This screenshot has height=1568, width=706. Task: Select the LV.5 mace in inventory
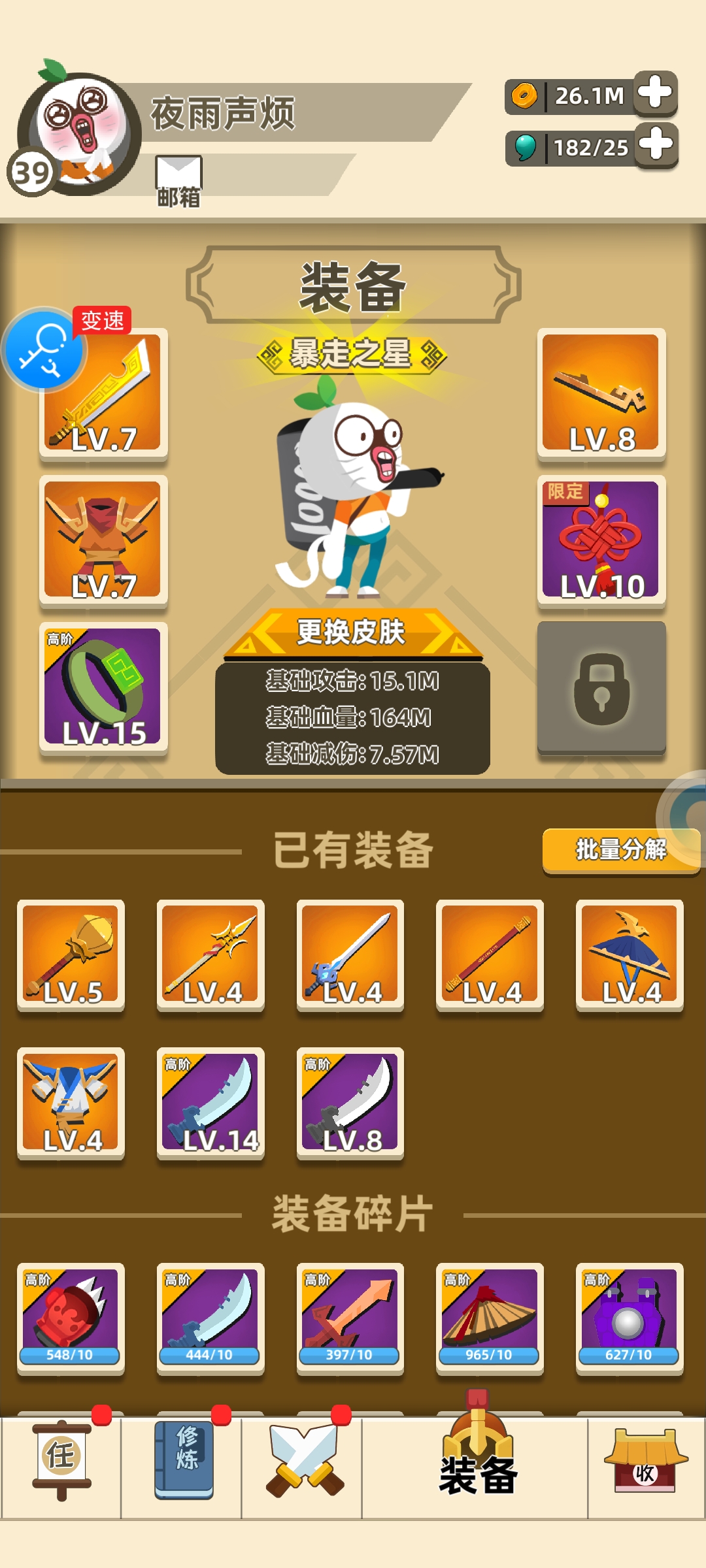pos(71,955)
